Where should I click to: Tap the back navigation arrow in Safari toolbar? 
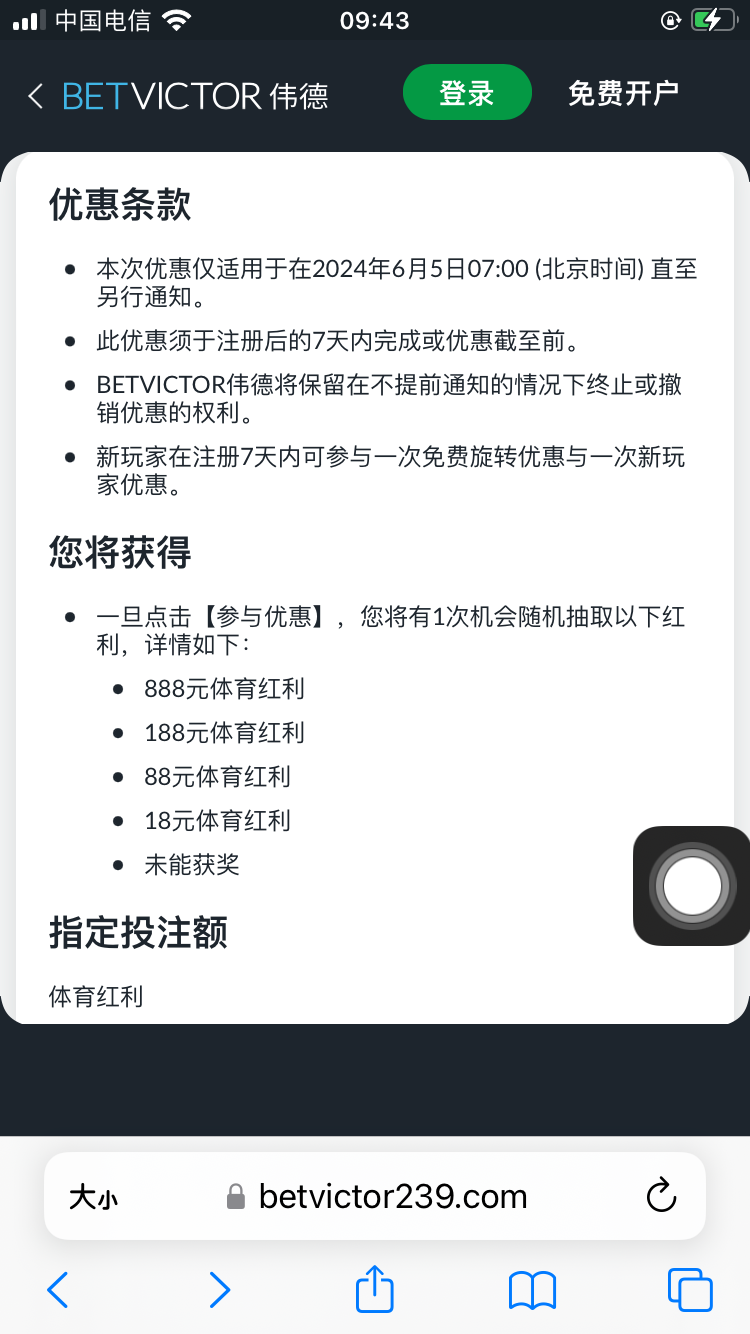[58, 1290]
